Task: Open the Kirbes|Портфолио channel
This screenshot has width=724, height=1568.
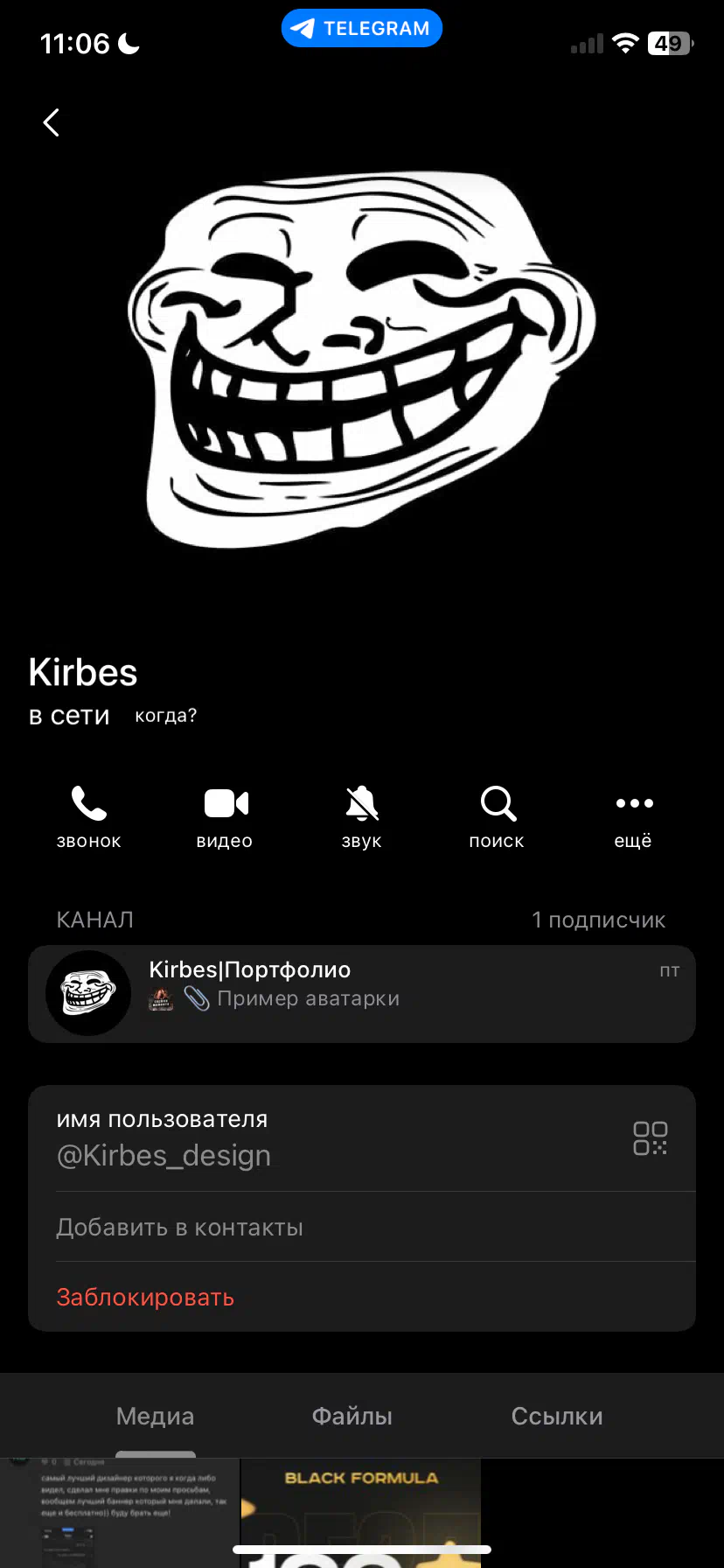Action: [x=362, y=993]
